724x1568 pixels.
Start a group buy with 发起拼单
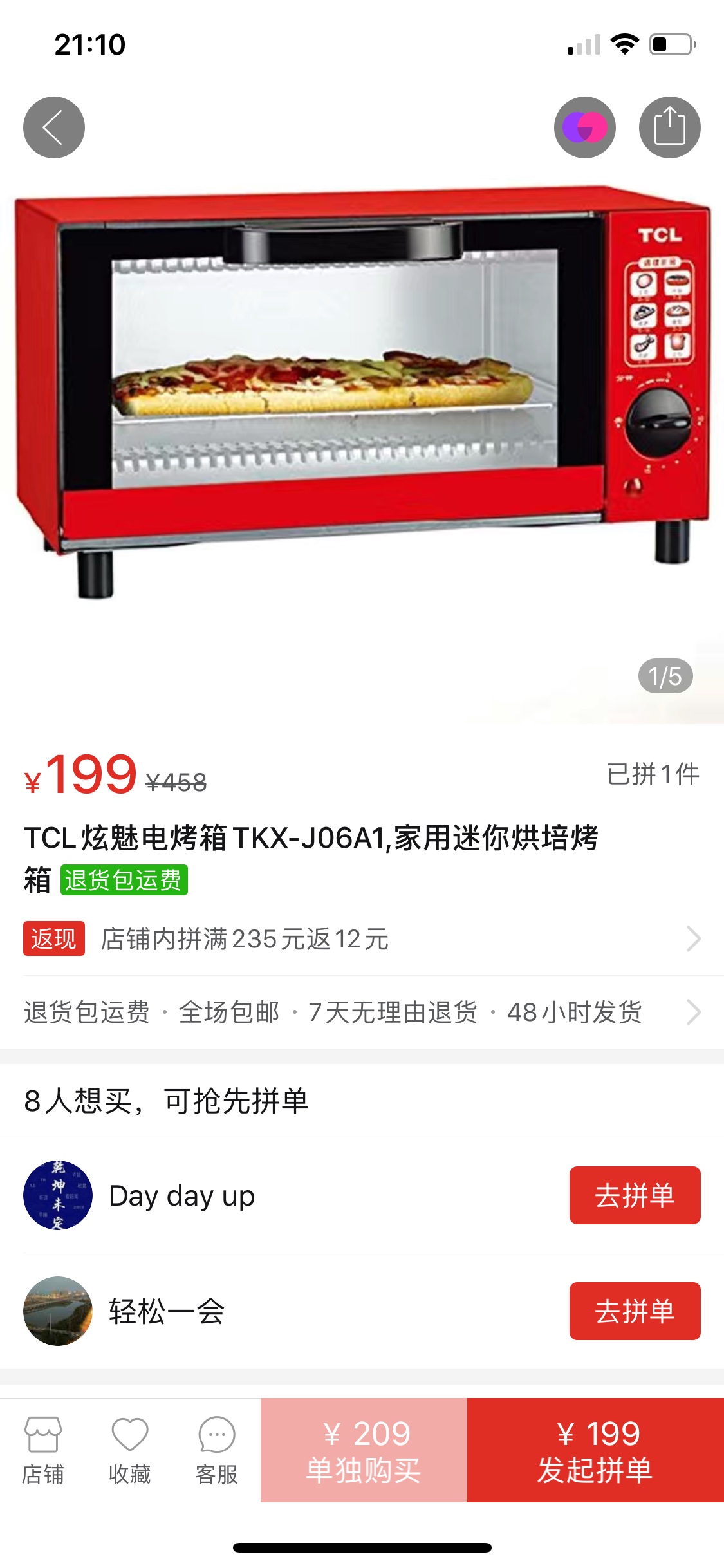click(595, 1450)
